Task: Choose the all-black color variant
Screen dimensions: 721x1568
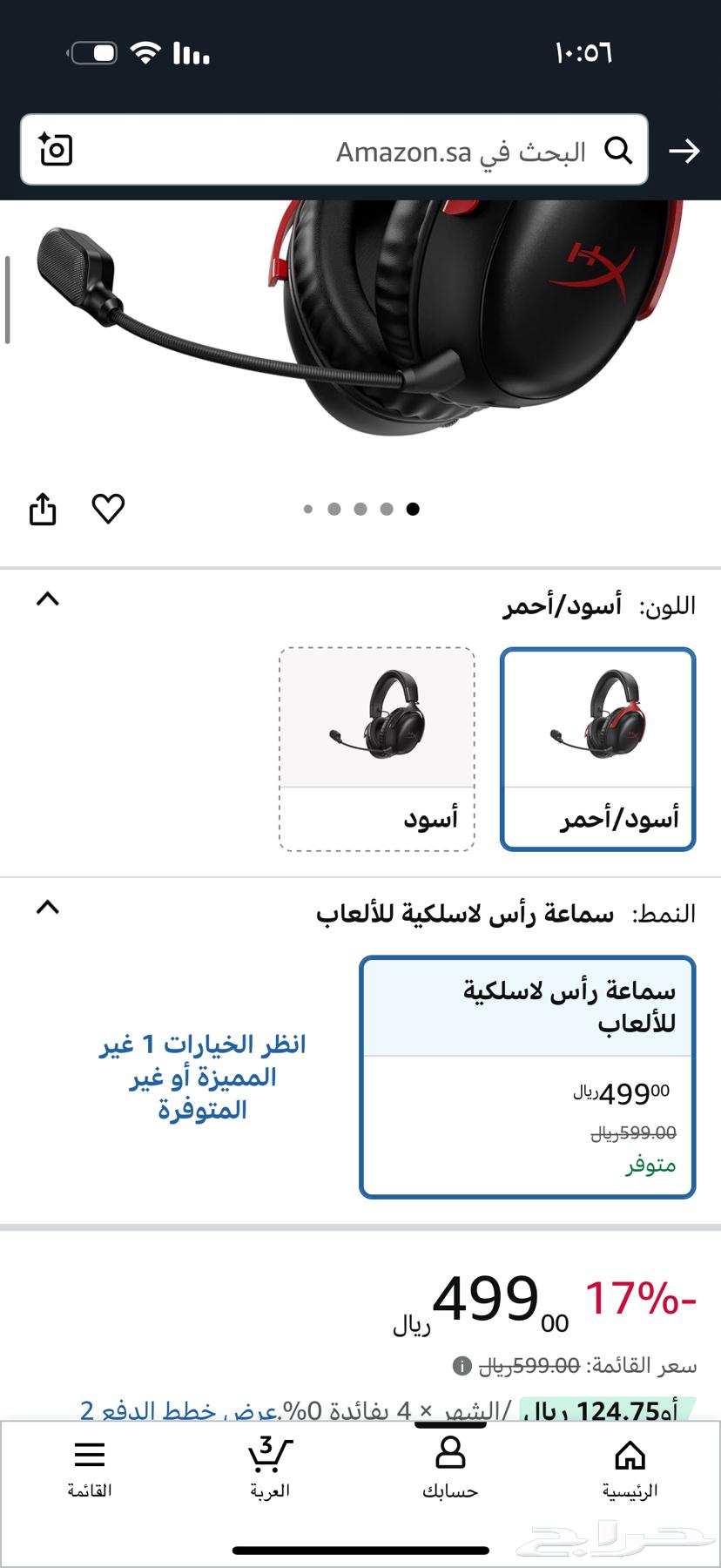Action: (377, 748)
